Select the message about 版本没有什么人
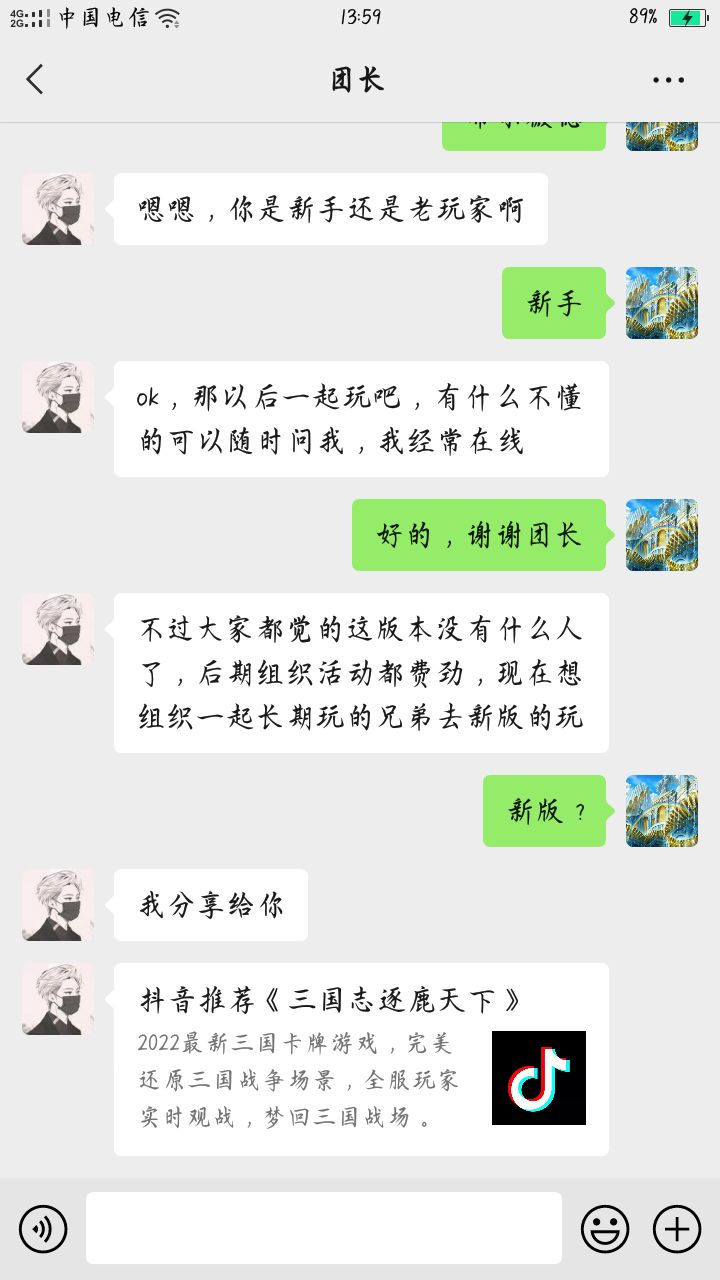Image resolution: width=720 pixels, height=1280 pixels. click(x=362, y=672)
